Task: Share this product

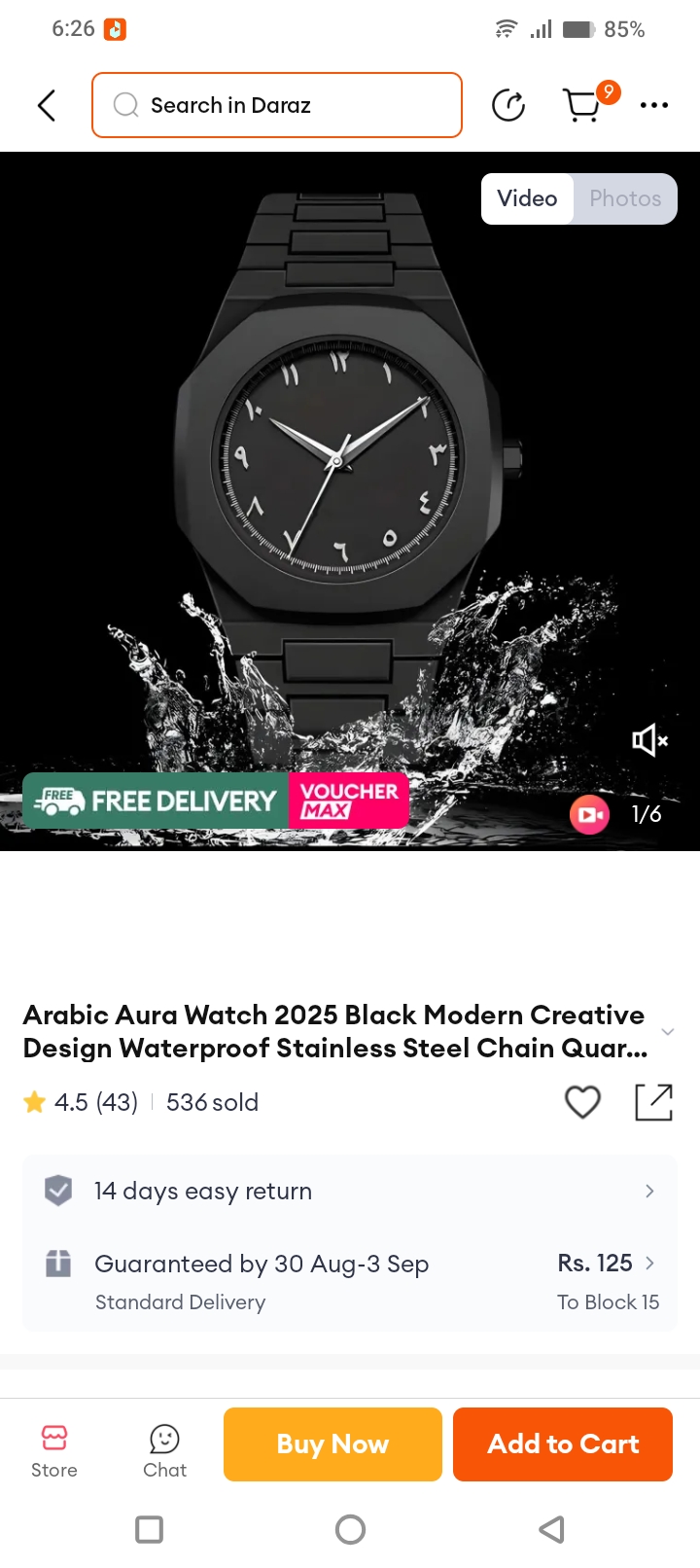Action: 653,1102
